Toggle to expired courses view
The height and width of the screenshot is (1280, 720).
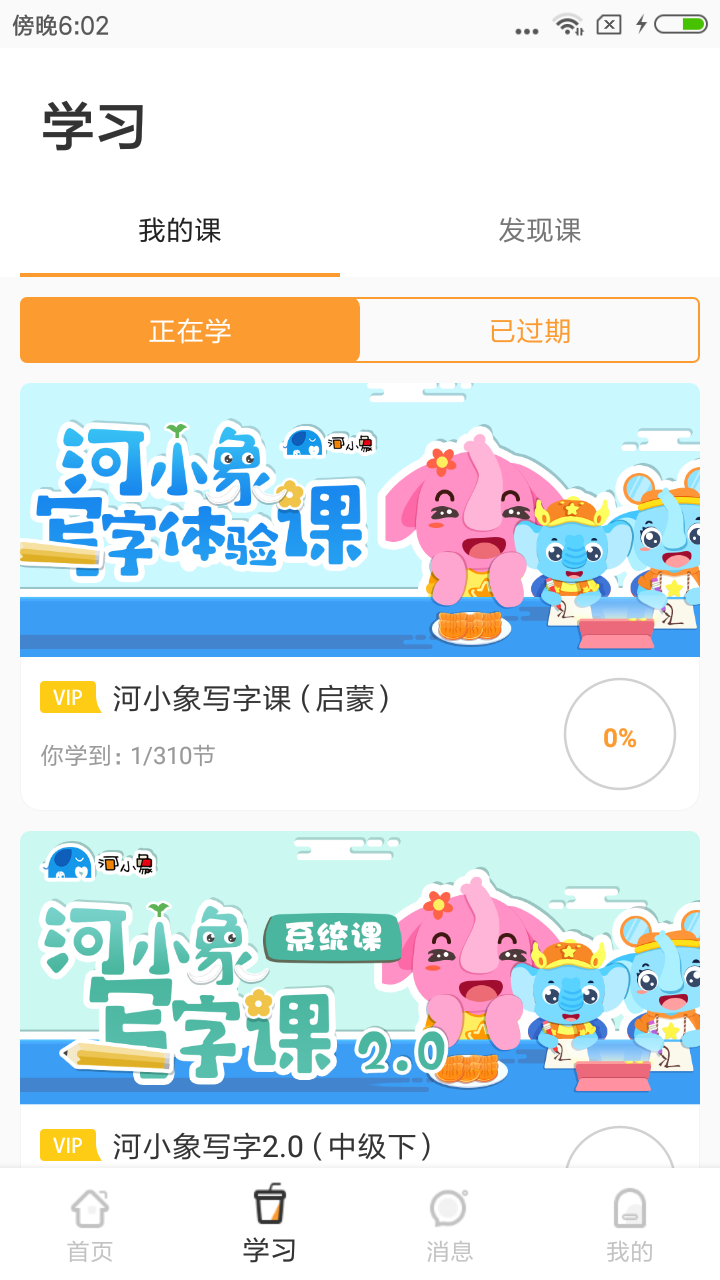click(528, 330)
